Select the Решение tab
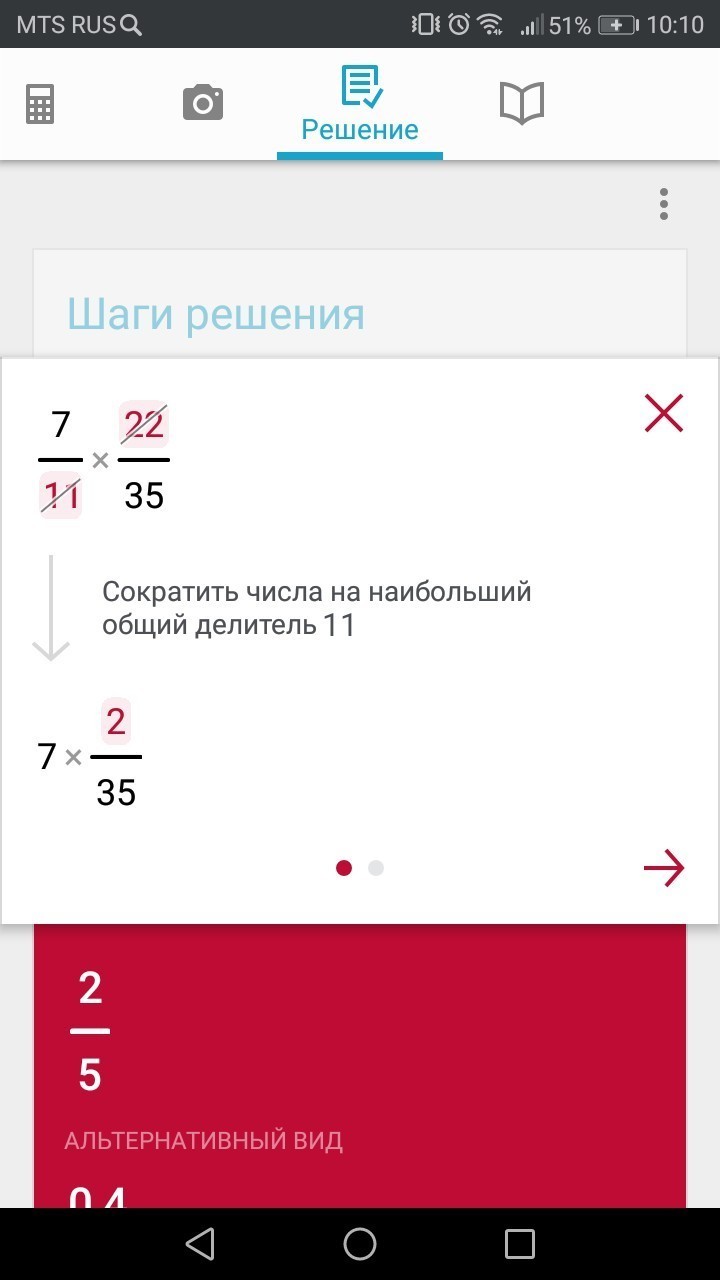The width and height of the screenshot is (720, 1280). [360, 104]
